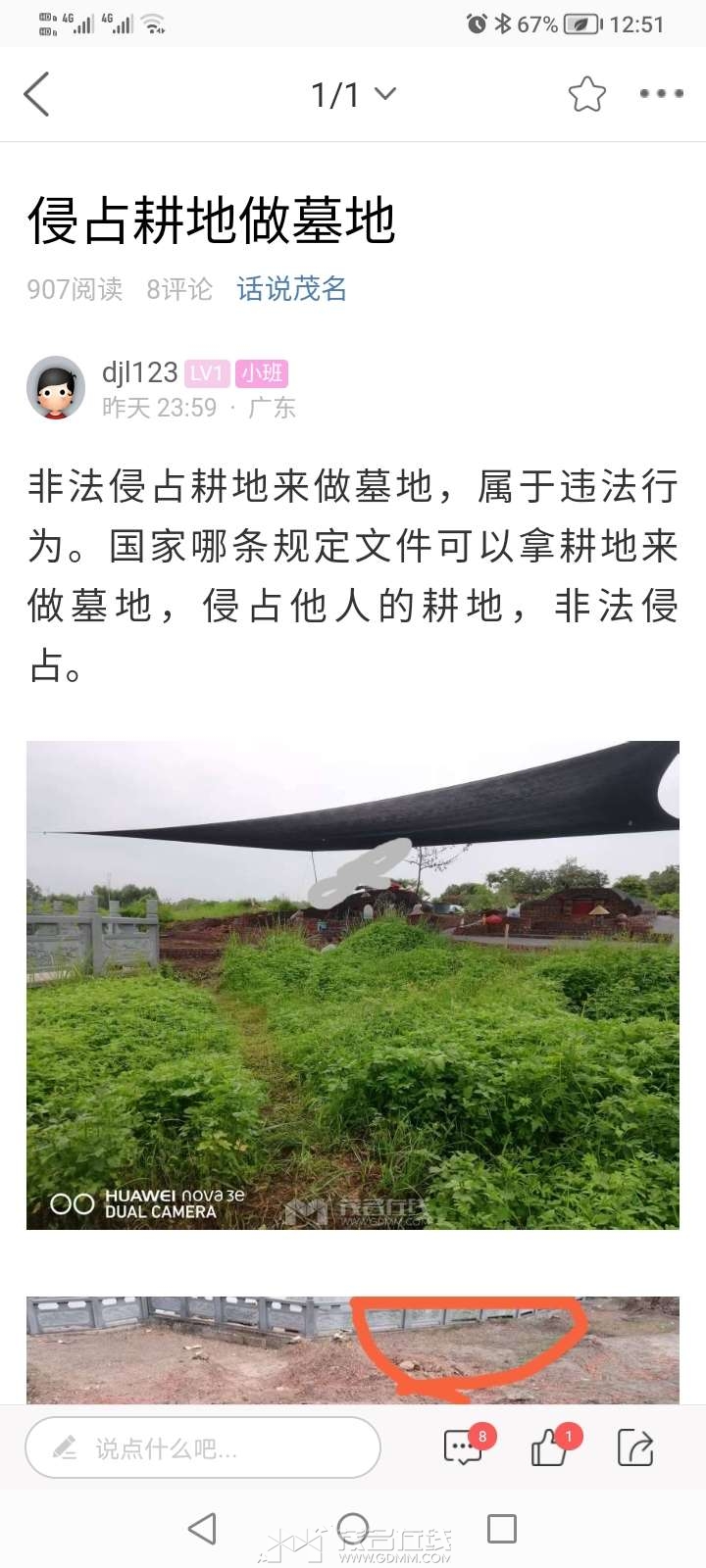This screenshot has width=706, height=1568.
Task: Tap the system back triangle
Action: [x=202, y=1529]
